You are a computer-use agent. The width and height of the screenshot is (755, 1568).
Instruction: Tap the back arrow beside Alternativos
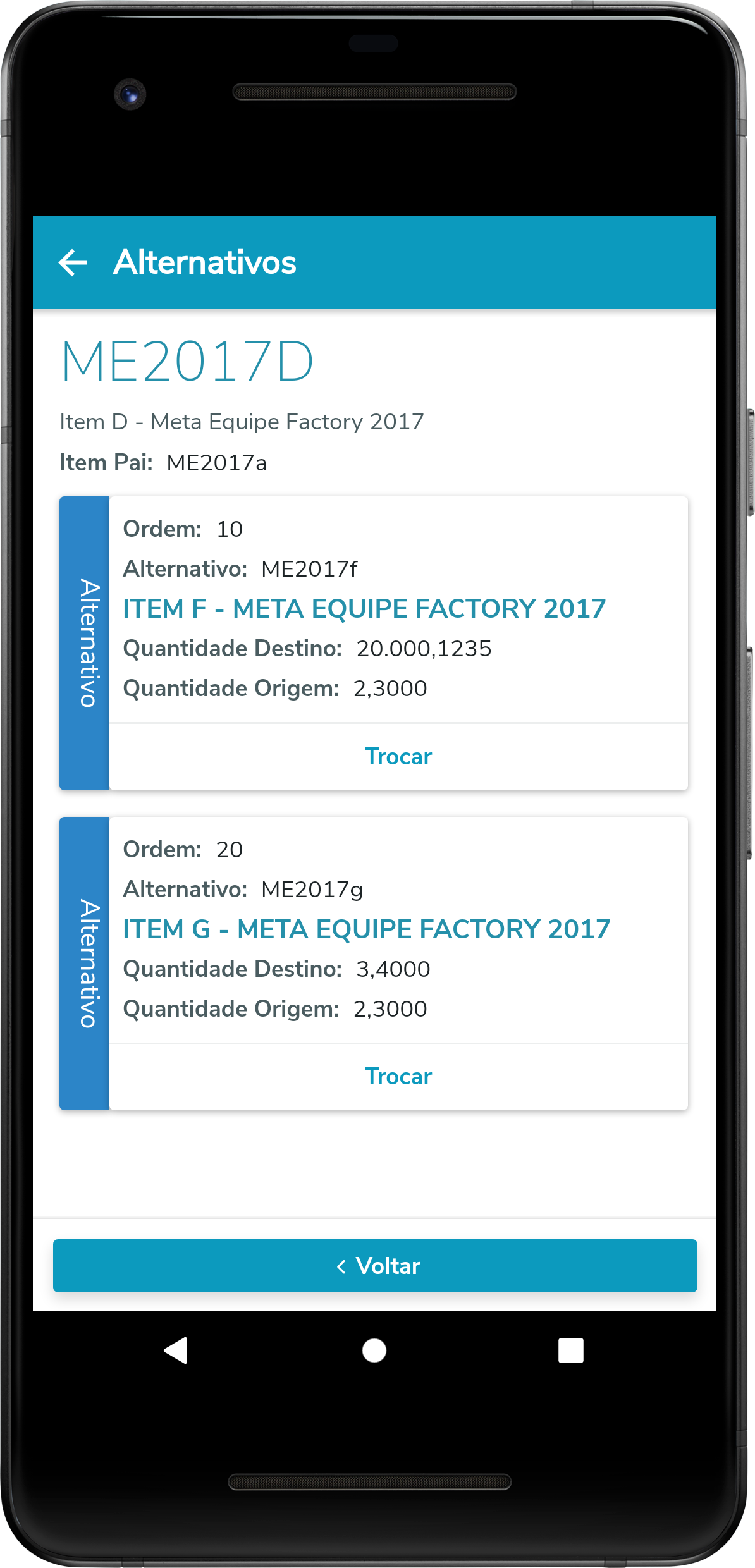click(73, 262)
